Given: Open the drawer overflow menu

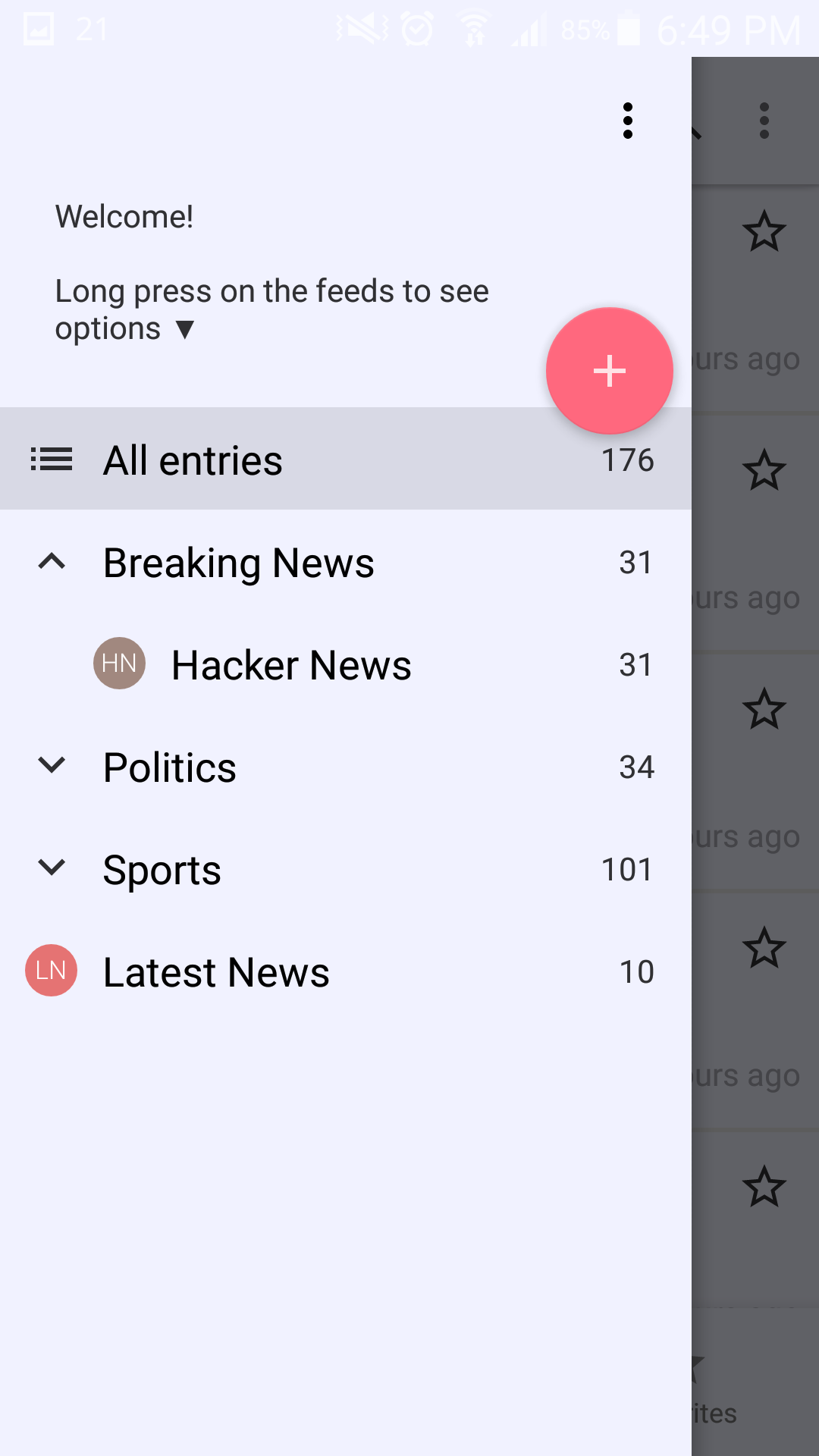Looking at the screenshot, I should pyautogui.click(x=627, y=121).
